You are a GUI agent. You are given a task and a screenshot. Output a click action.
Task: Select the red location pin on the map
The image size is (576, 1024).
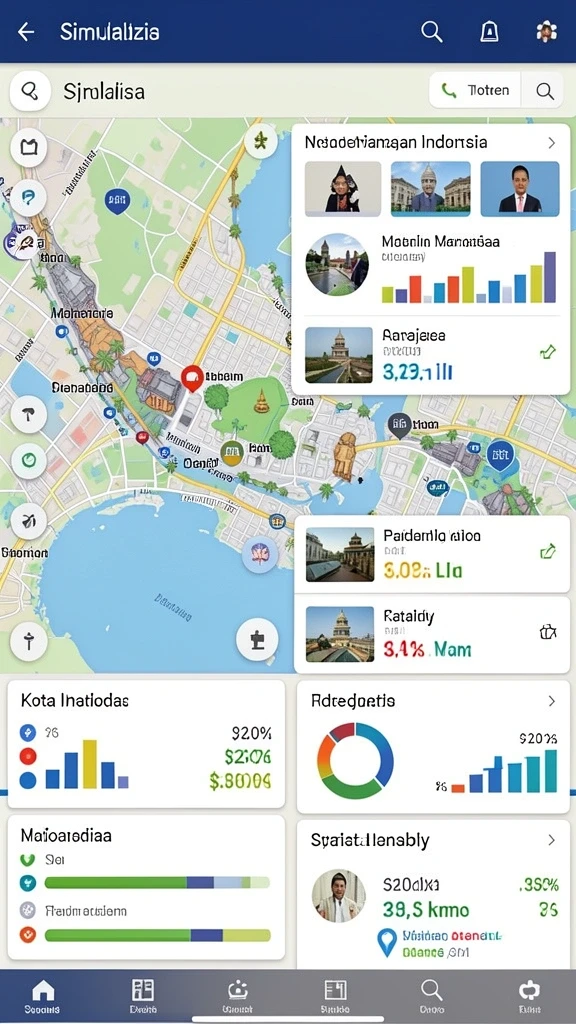(x=191, y=378)
